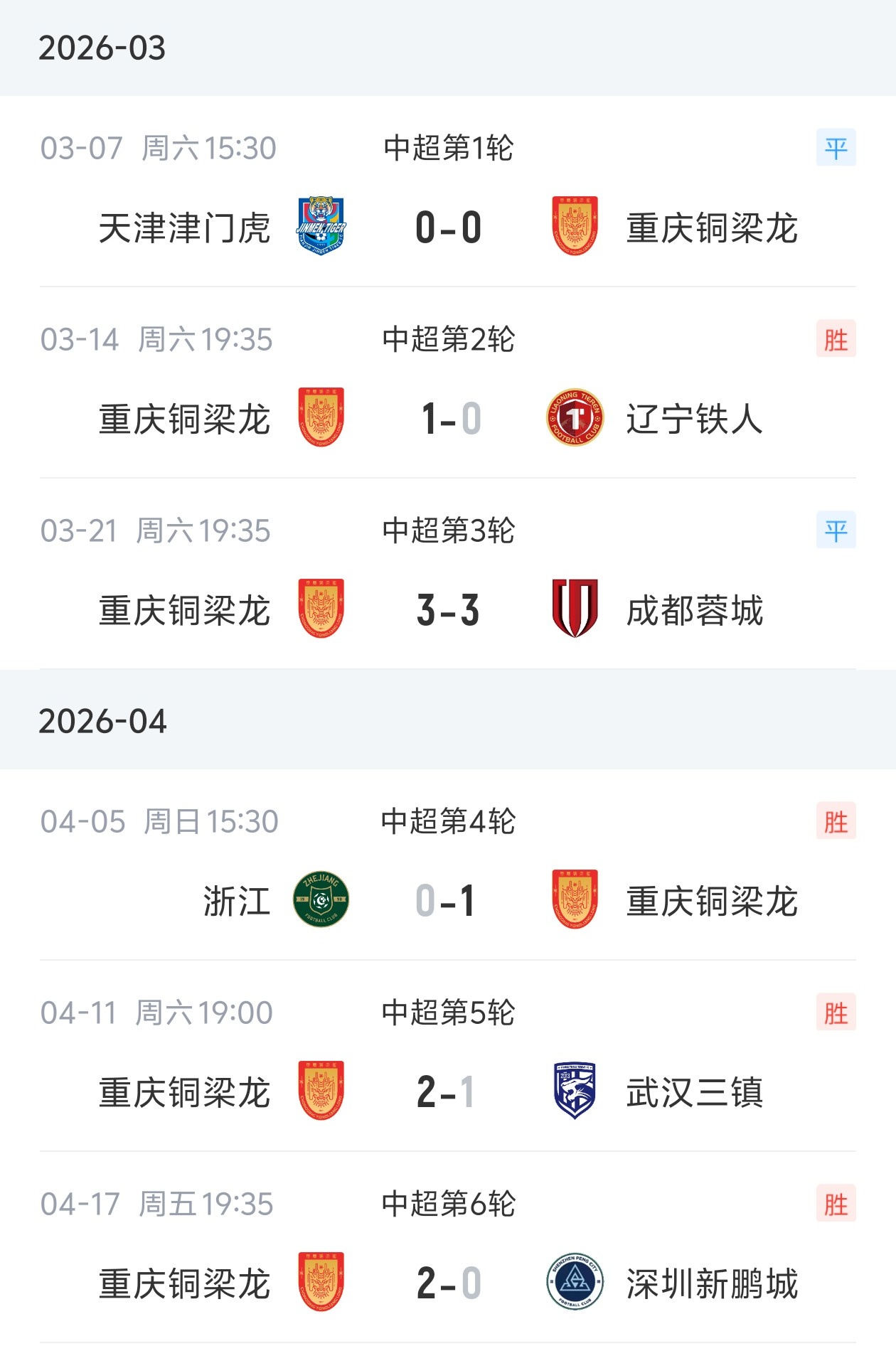Open the 重庆铜梁龙 vs 武汉三镇 match details
Viewport: 896px width, 1346px height.
(448, 1091)
